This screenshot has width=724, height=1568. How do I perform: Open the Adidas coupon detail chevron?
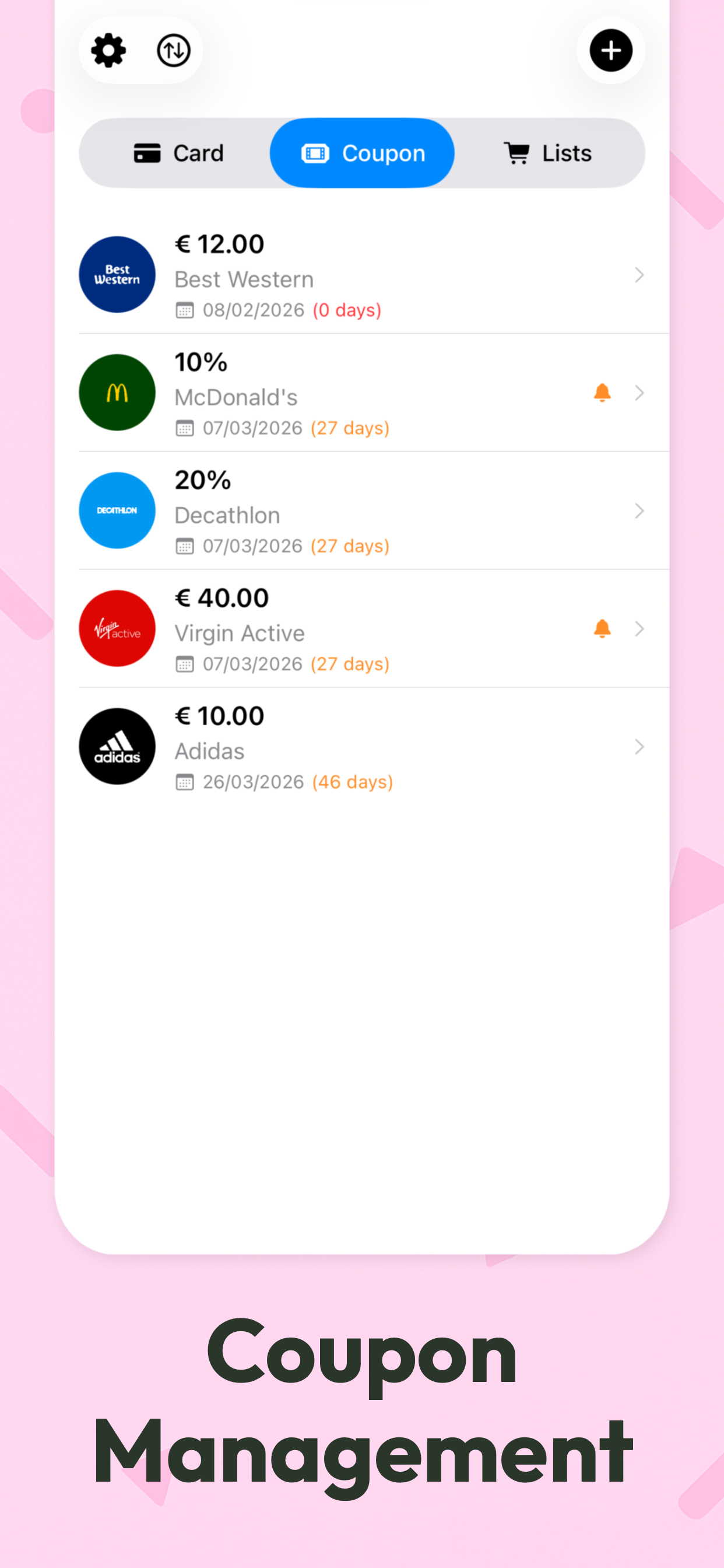click(639, 747)
